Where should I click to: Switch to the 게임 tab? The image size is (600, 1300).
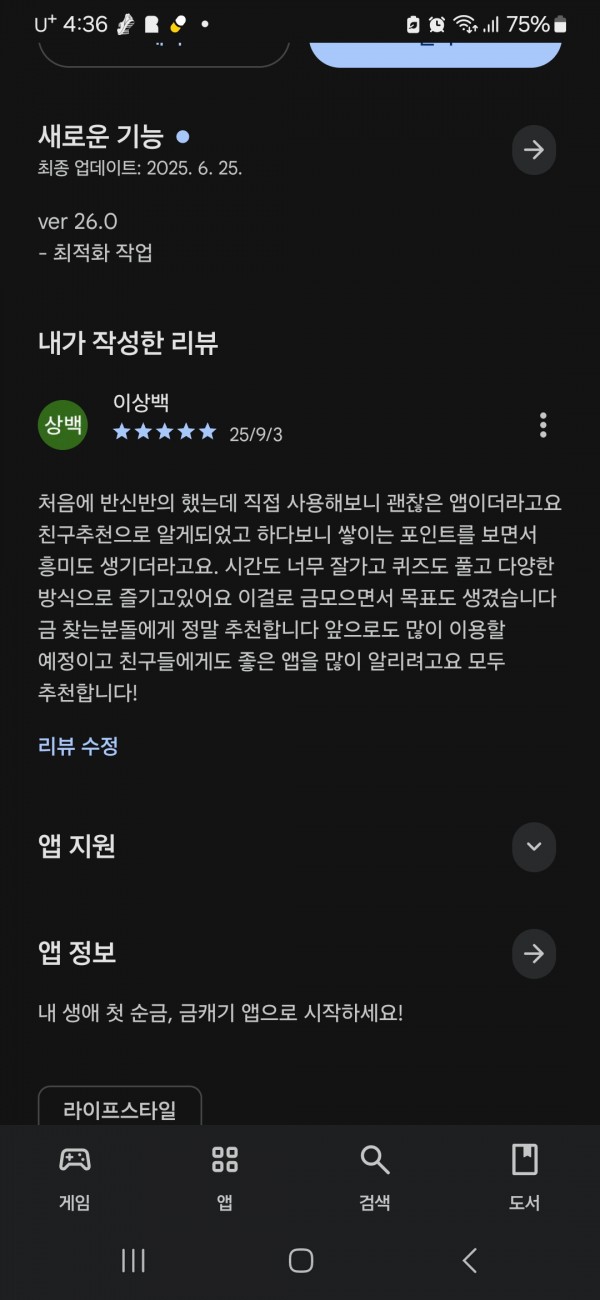75,1178
